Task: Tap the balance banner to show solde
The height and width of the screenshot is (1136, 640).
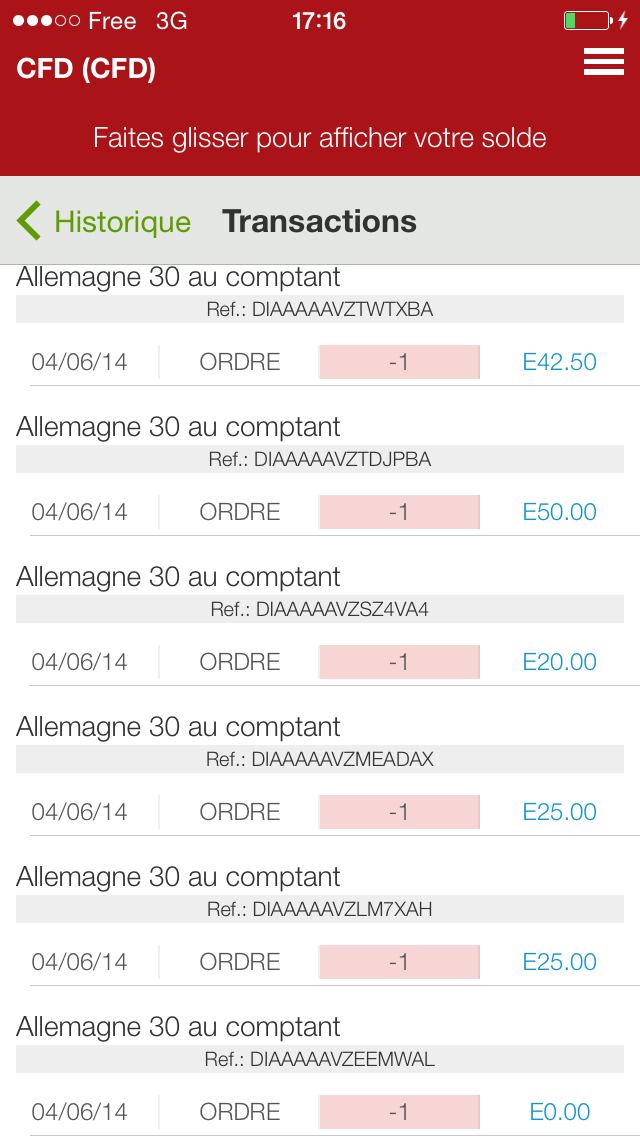Action: (320, 138)
